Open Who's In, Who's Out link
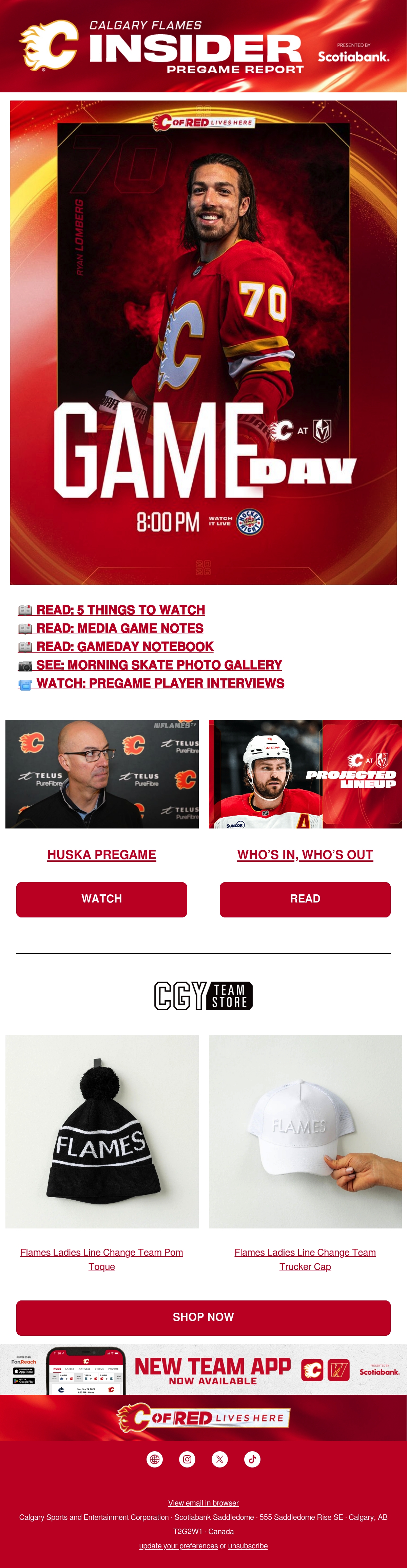This screenshot has width=407, height=1568. click(305, 855)
